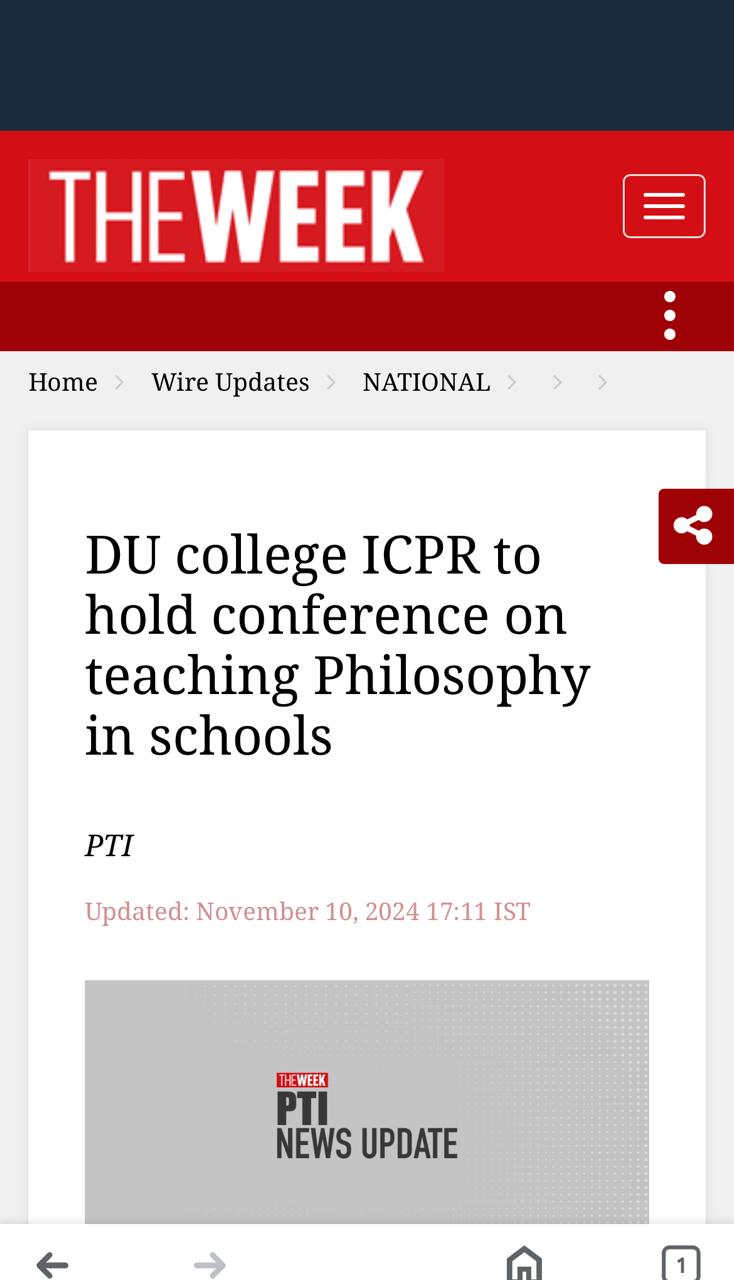This screenshot has width=734, height=1280.
Task: Go to the Home breadcrumb
Action: click(x=63, y=382)
